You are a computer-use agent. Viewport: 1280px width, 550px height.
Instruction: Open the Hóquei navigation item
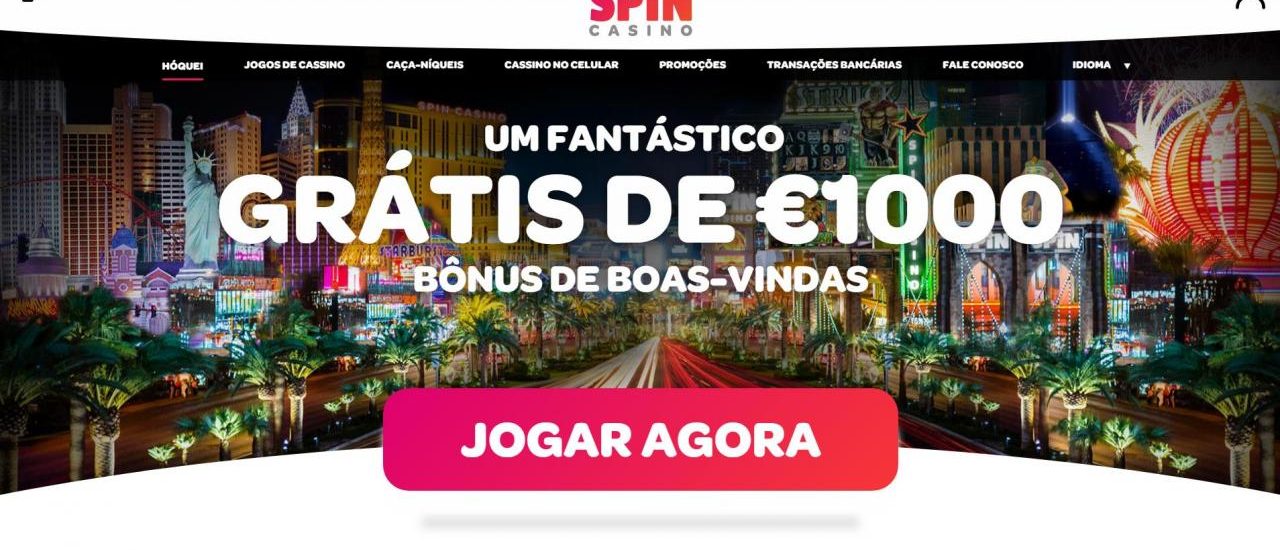pyautogui.click(x=182, y=65)
